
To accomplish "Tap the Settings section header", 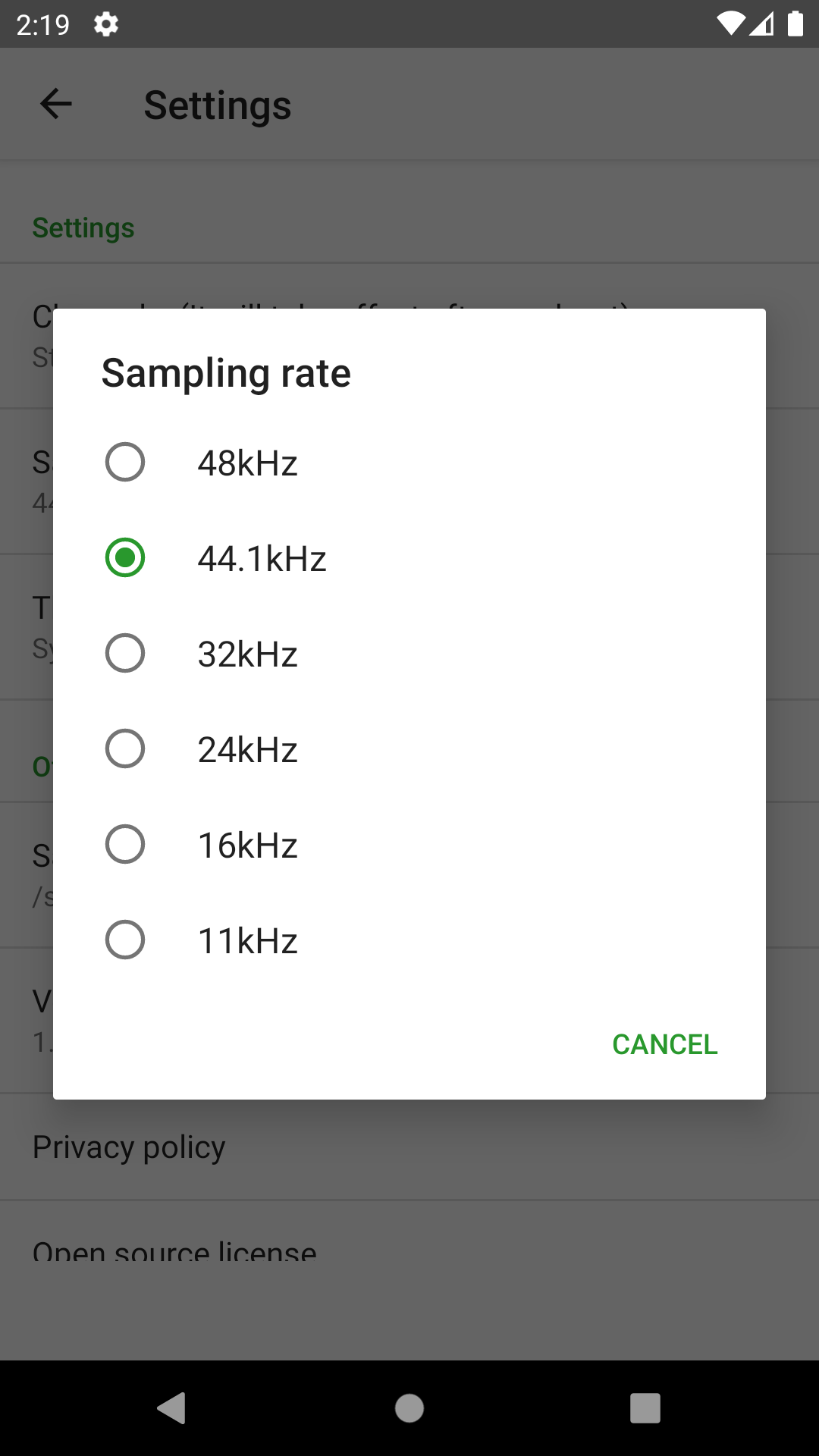I will (x=83, y=227).
